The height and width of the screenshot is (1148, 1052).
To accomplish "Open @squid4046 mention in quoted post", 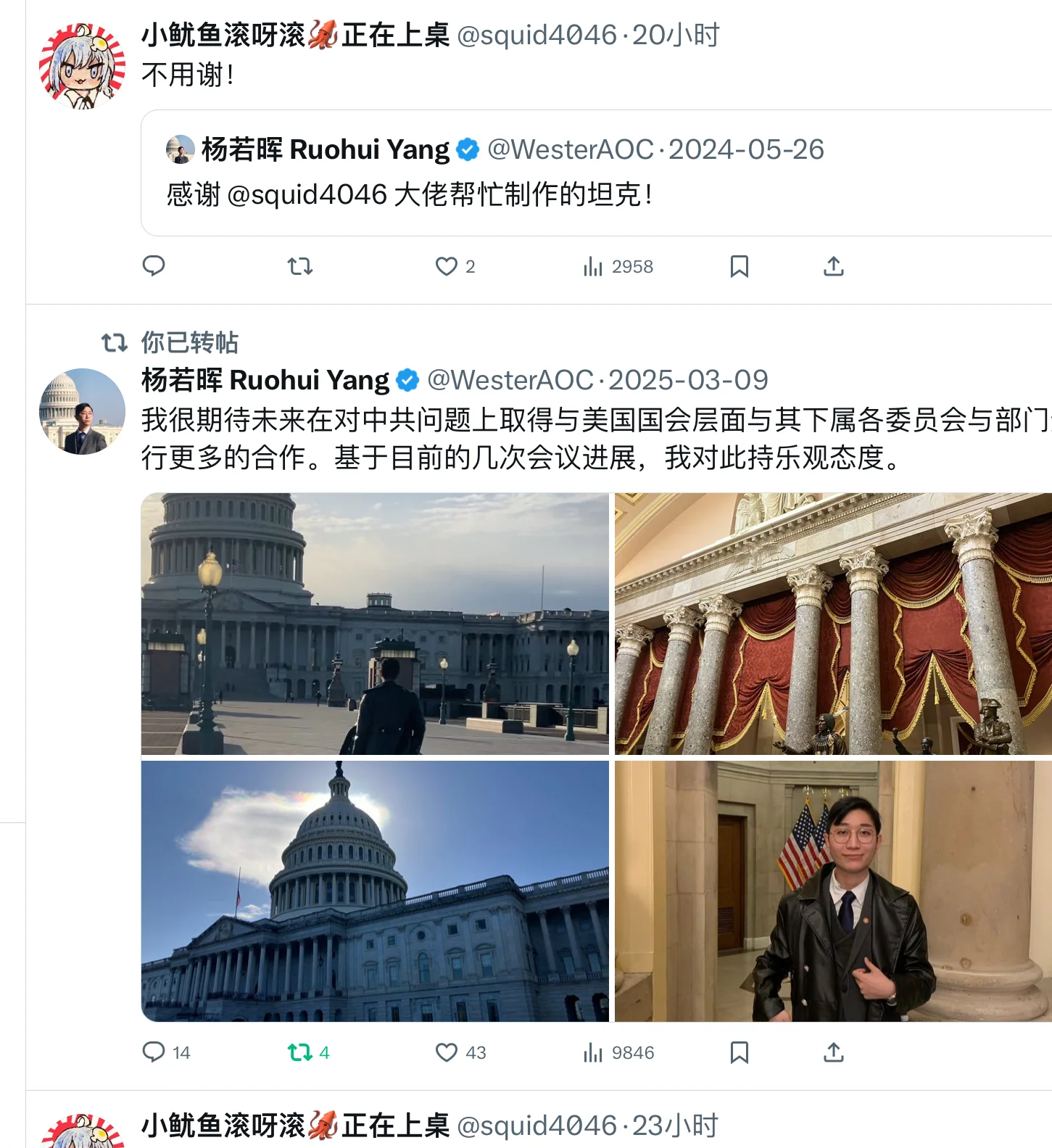I will click(307, 194).
